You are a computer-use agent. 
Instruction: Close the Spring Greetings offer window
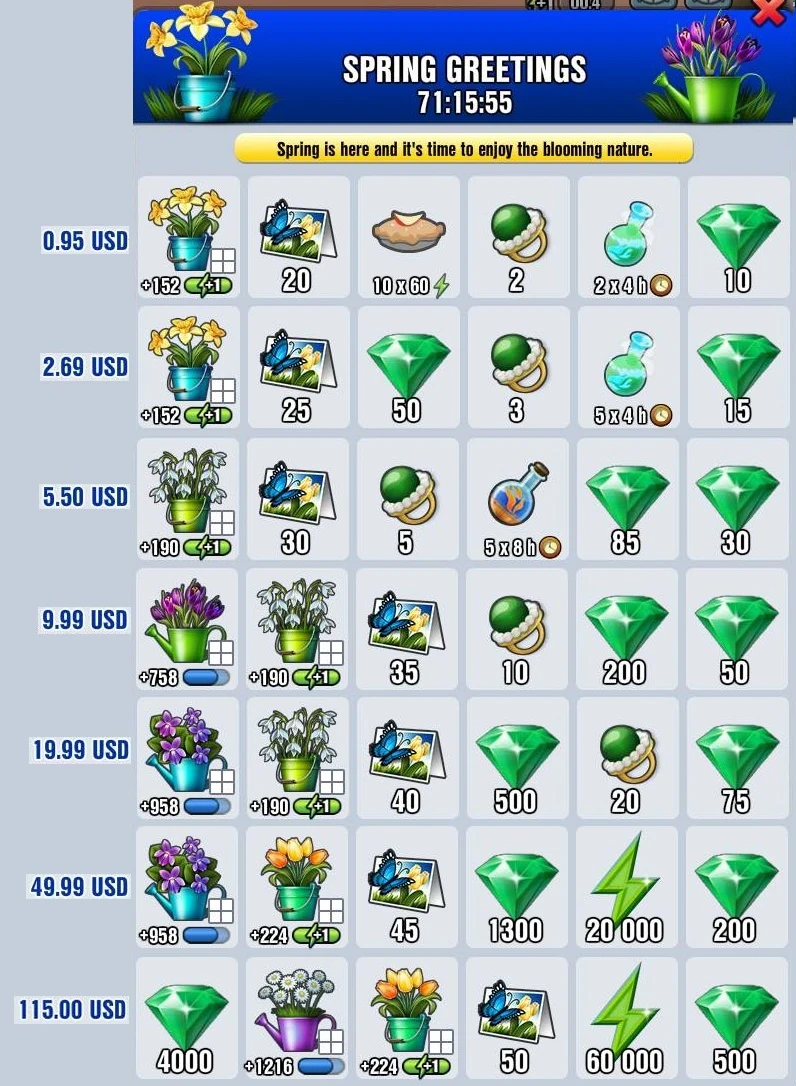768,12
